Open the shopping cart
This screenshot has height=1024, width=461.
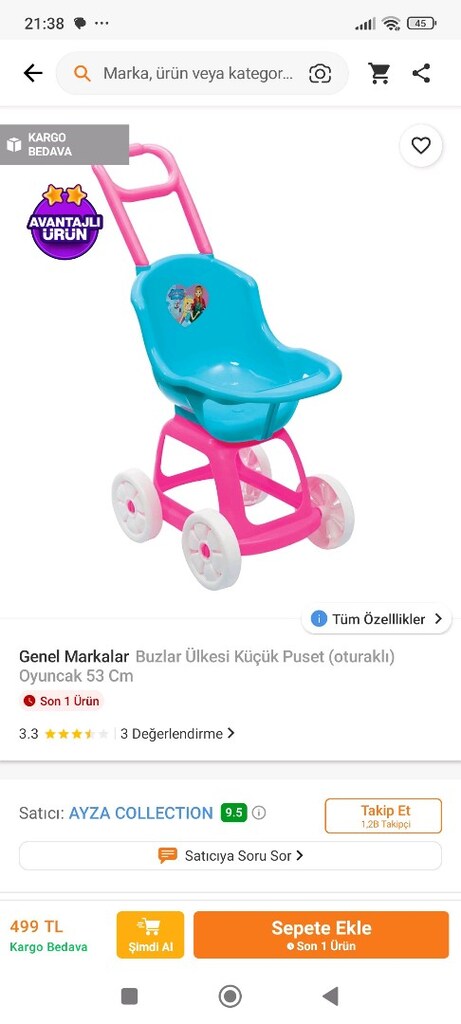[x=379, y=73]
